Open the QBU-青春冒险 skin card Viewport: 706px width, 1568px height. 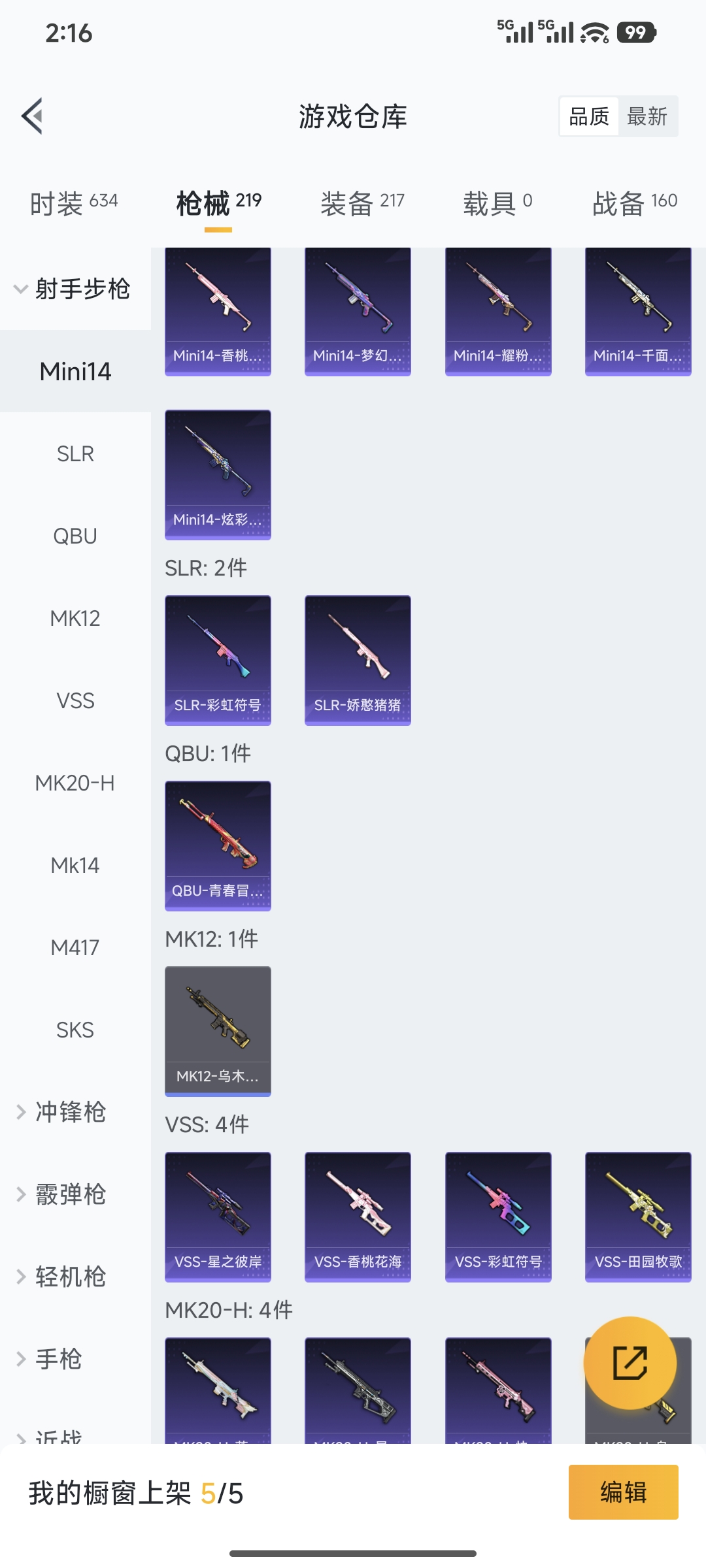click(x=218, y=845)
